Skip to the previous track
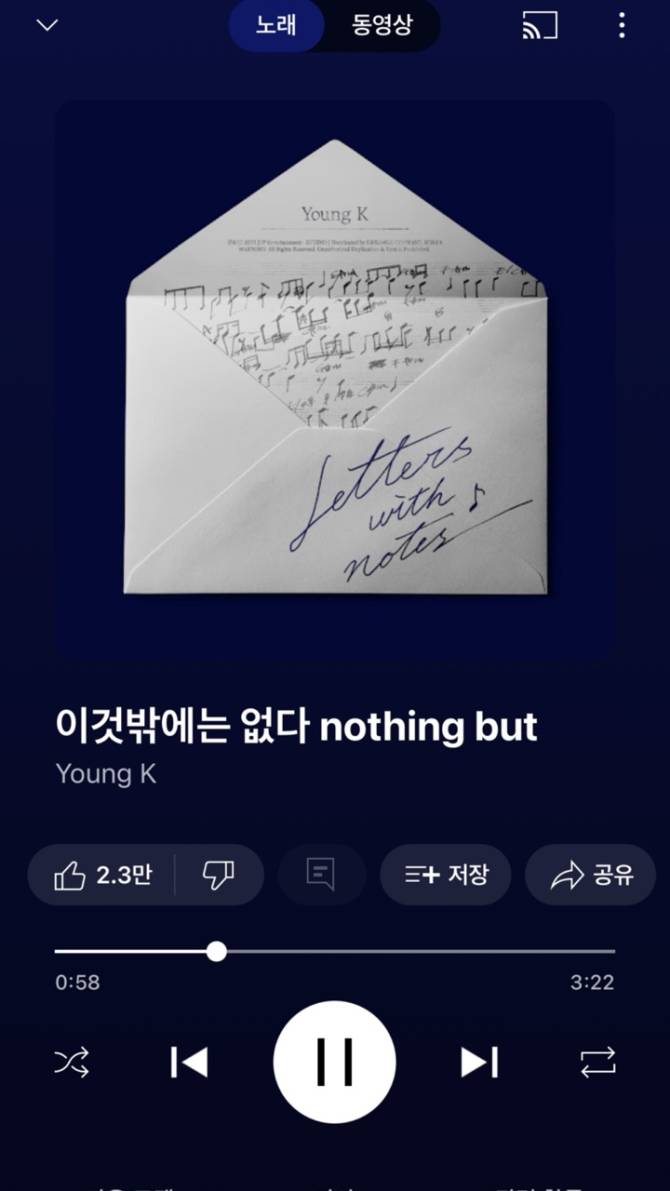This screenshot has width=670, height=1191. coord(189,1062)
